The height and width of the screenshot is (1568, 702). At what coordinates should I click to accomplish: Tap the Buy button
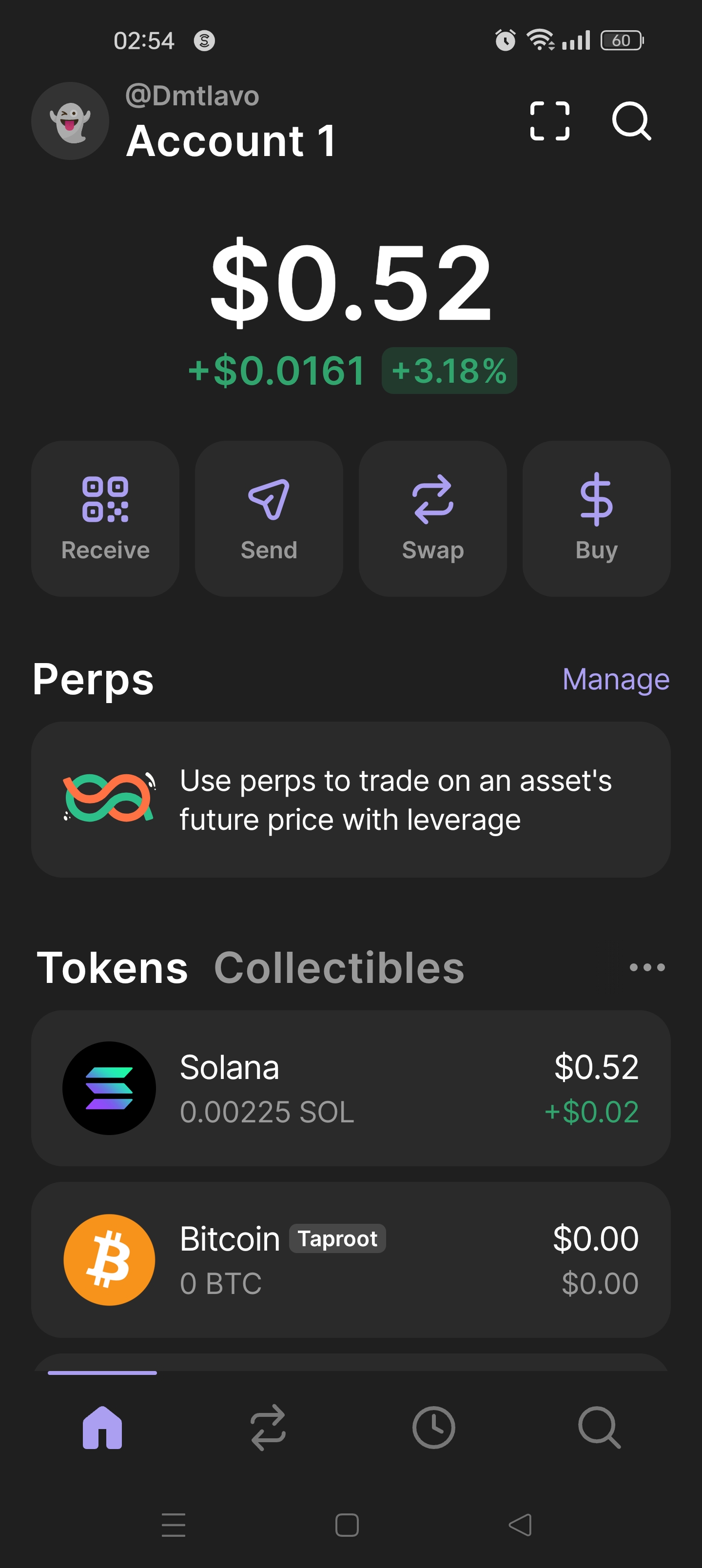(x=596, y=518)
